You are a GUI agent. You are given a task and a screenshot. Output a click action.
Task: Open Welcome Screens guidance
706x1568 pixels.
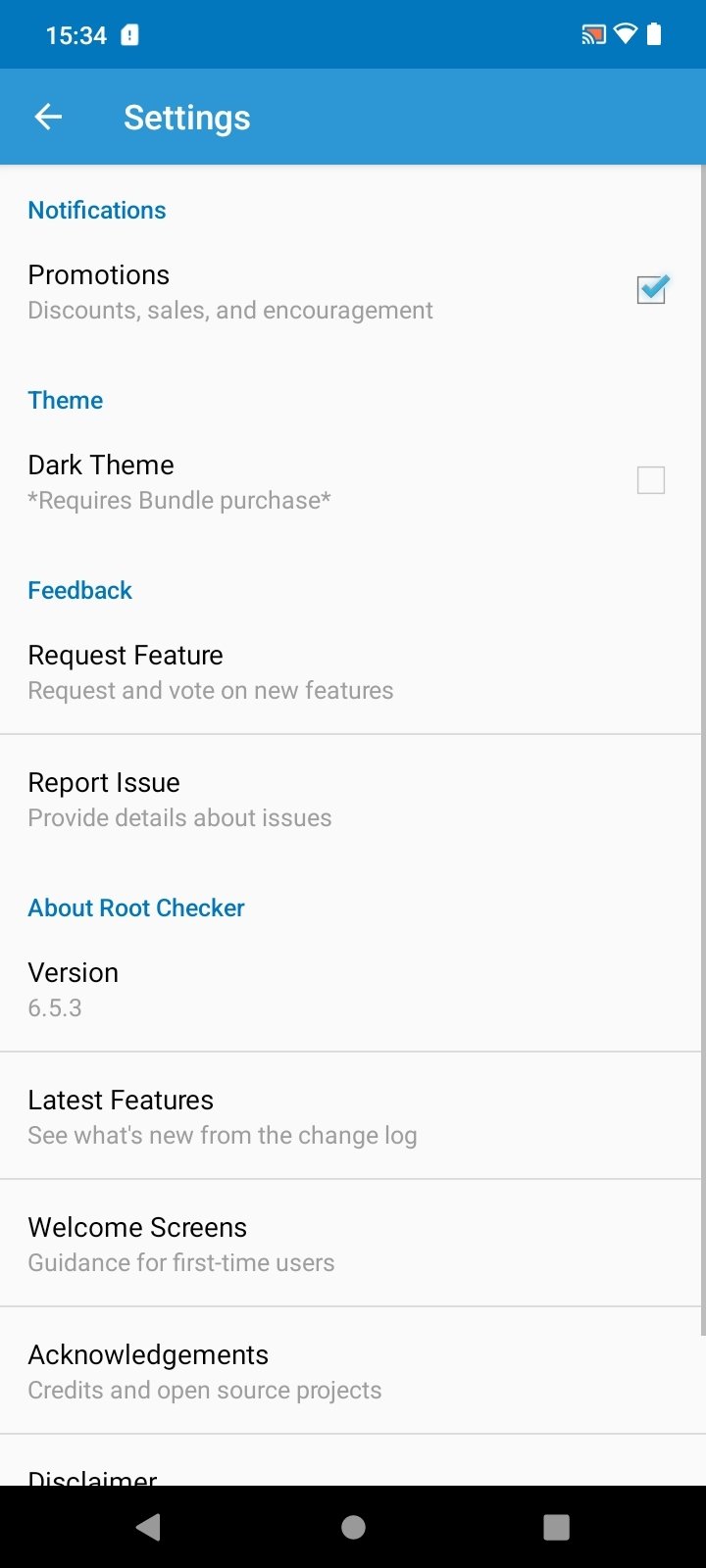coord(351,1244)
